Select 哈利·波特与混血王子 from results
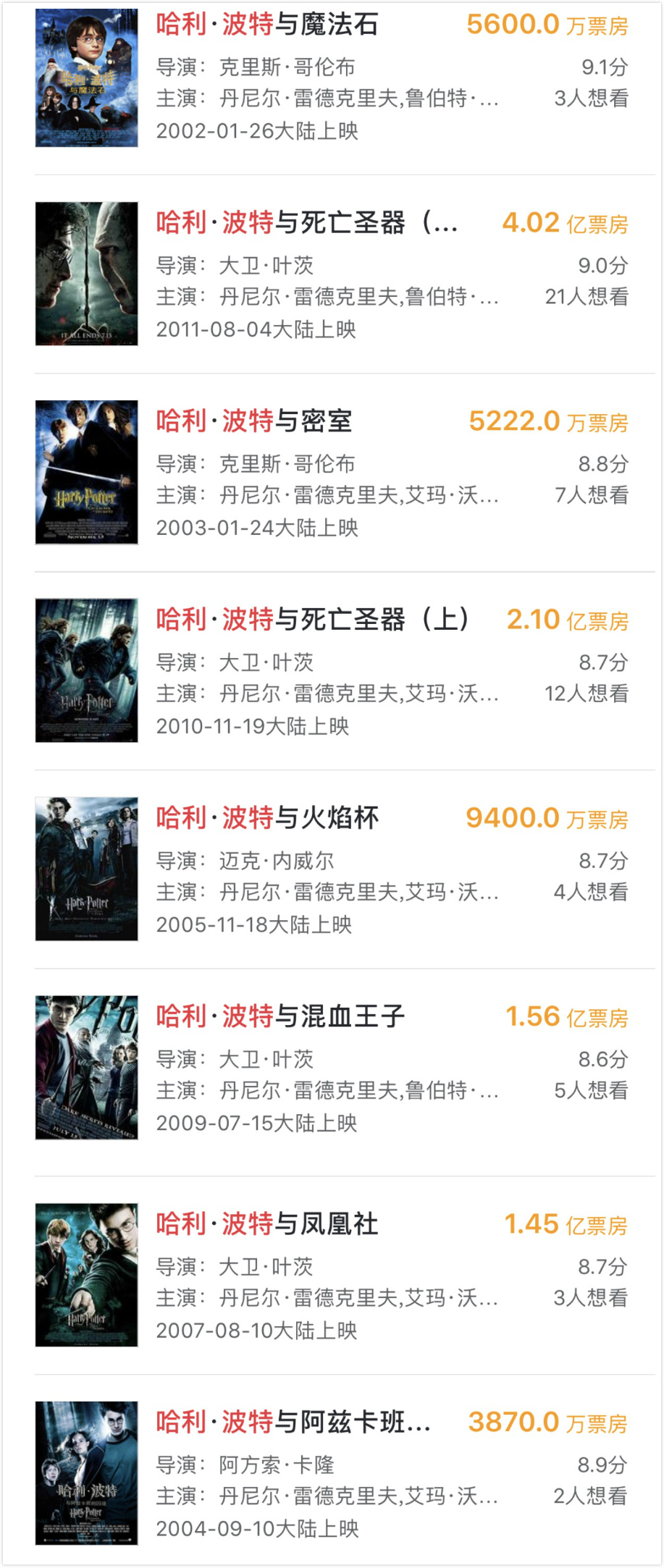This screenshot has width=664, height=1568. pos(280,1017)
